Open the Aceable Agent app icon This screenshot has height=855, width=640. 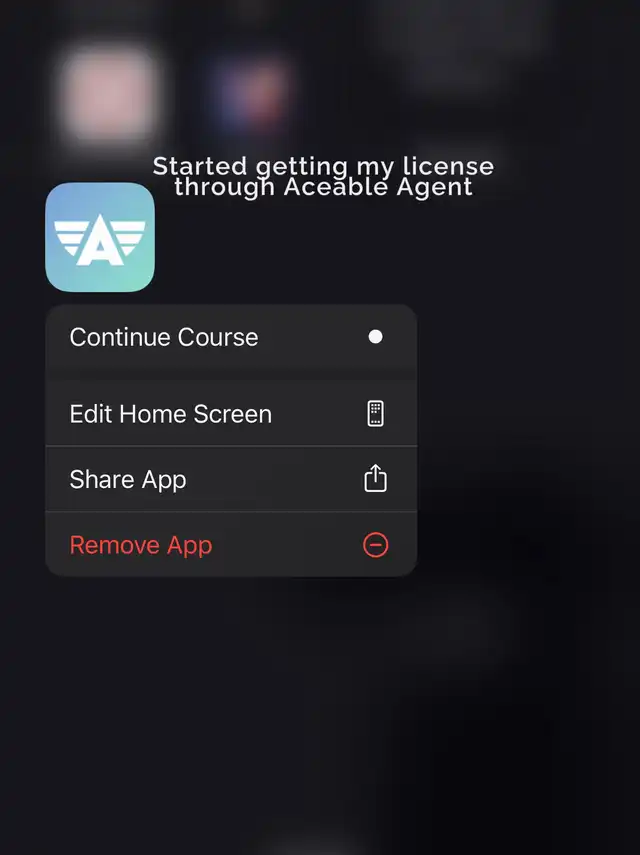(100, 237)
